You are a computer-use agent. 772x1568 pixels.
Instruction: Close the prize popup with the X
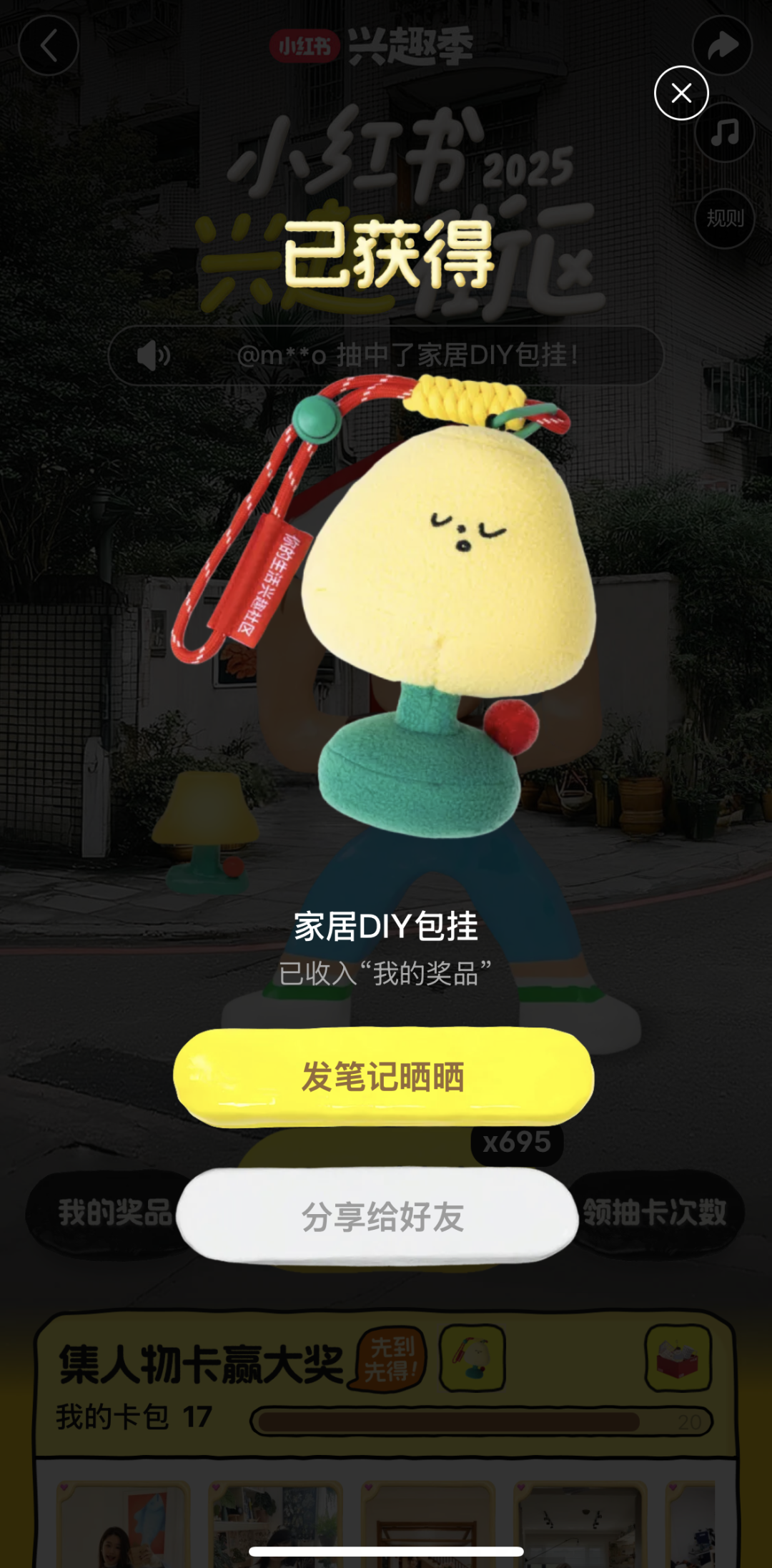pos(681,93)
